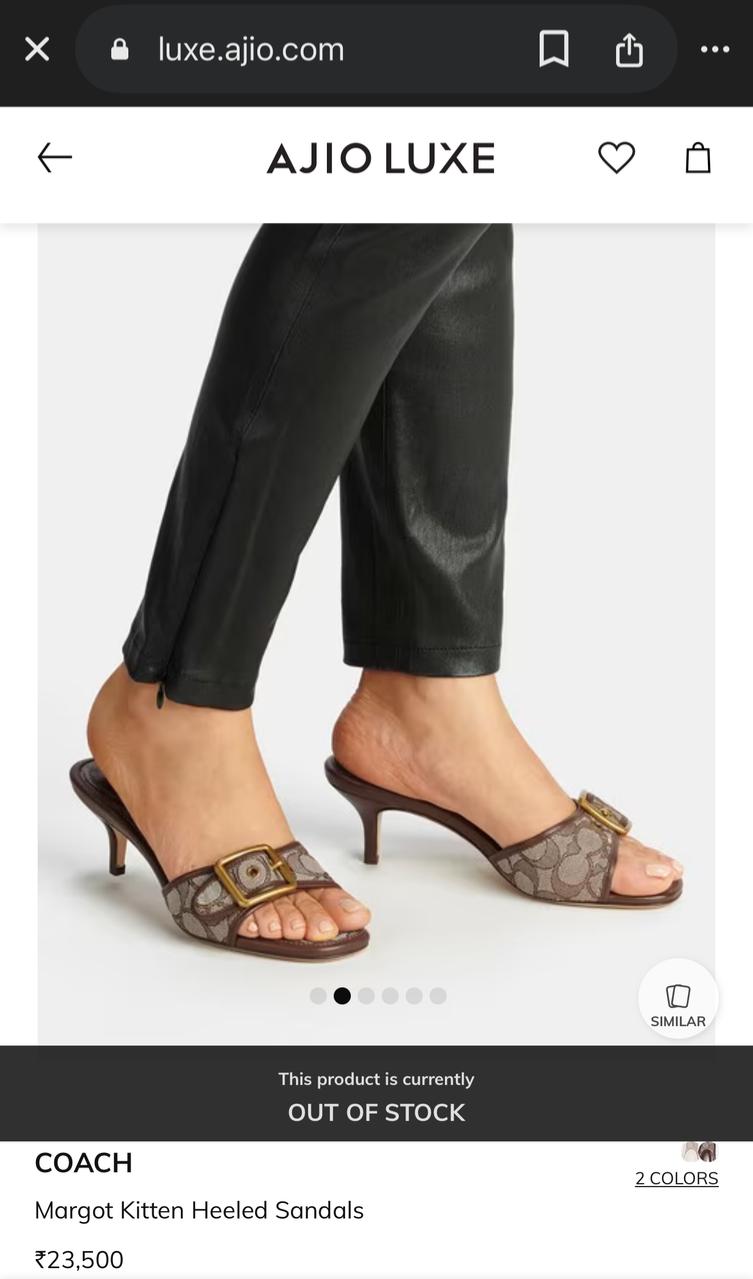Open the shopping bag
This screenshot has height=1279, width=753.
pos(698,157)
